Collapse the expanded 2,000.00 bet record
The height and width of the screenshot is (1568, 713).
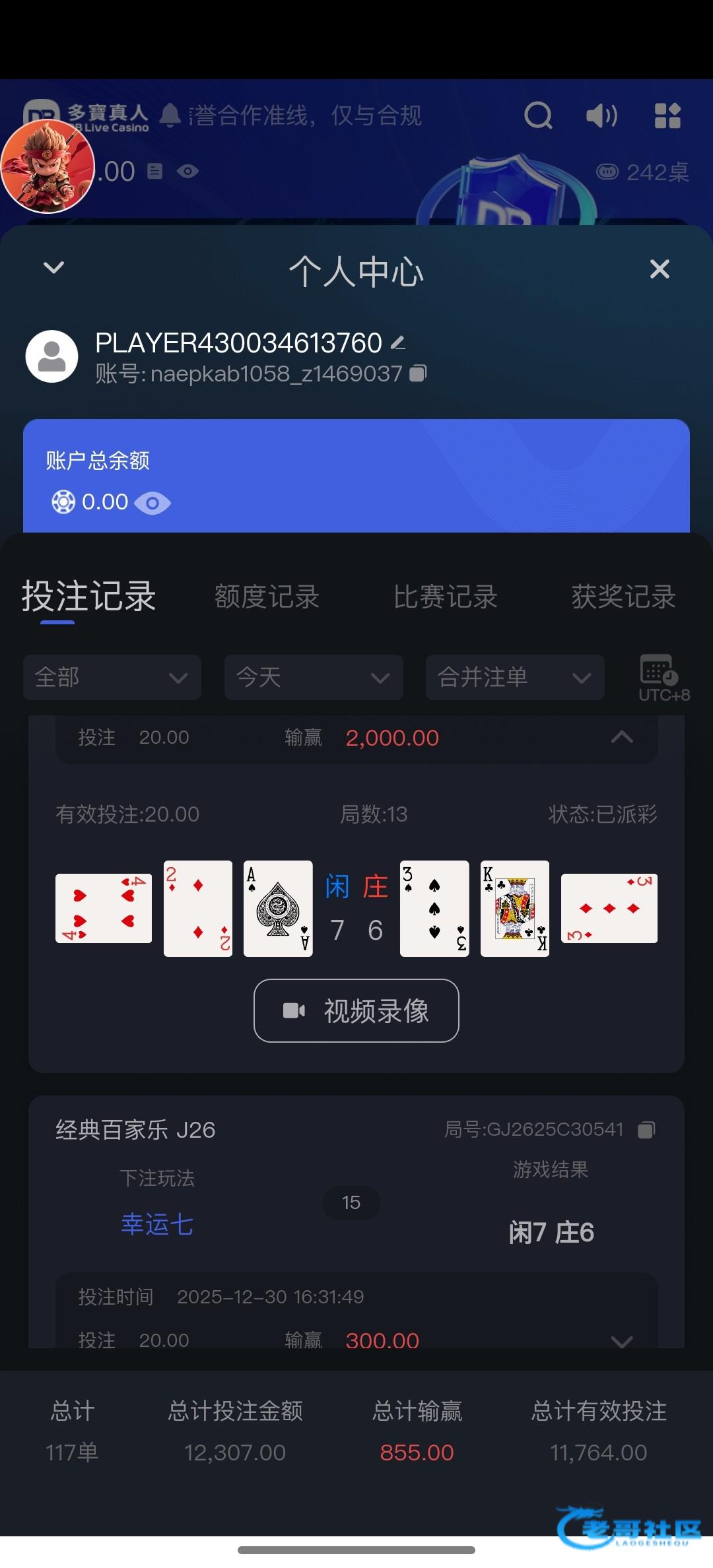click(x=622, y=737)
